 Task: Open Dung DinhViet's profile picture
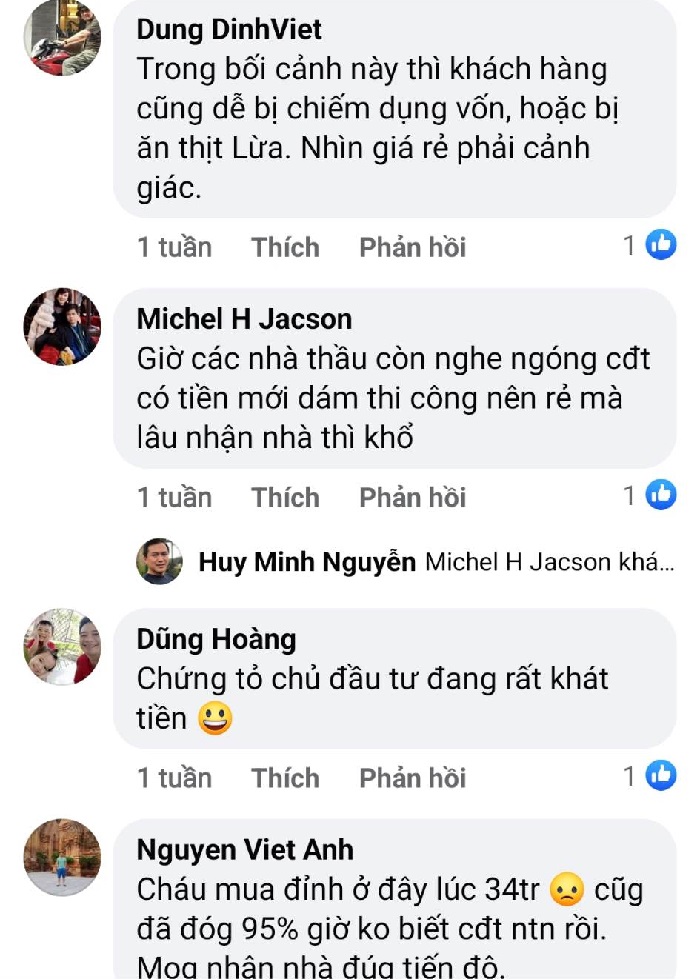(x=62, y=37)
